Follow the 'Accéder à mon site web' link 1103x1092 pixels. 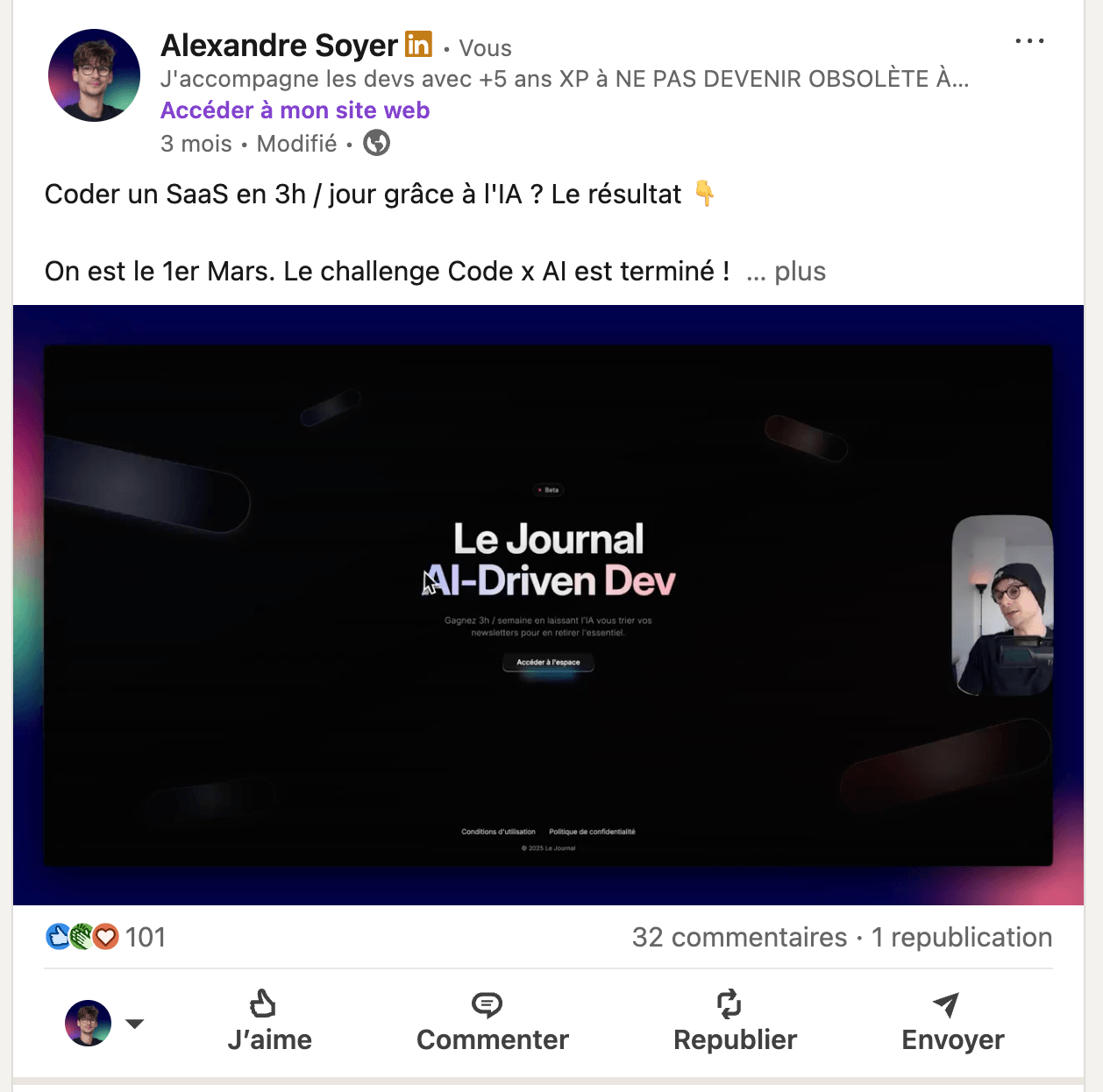click(295, 110)
